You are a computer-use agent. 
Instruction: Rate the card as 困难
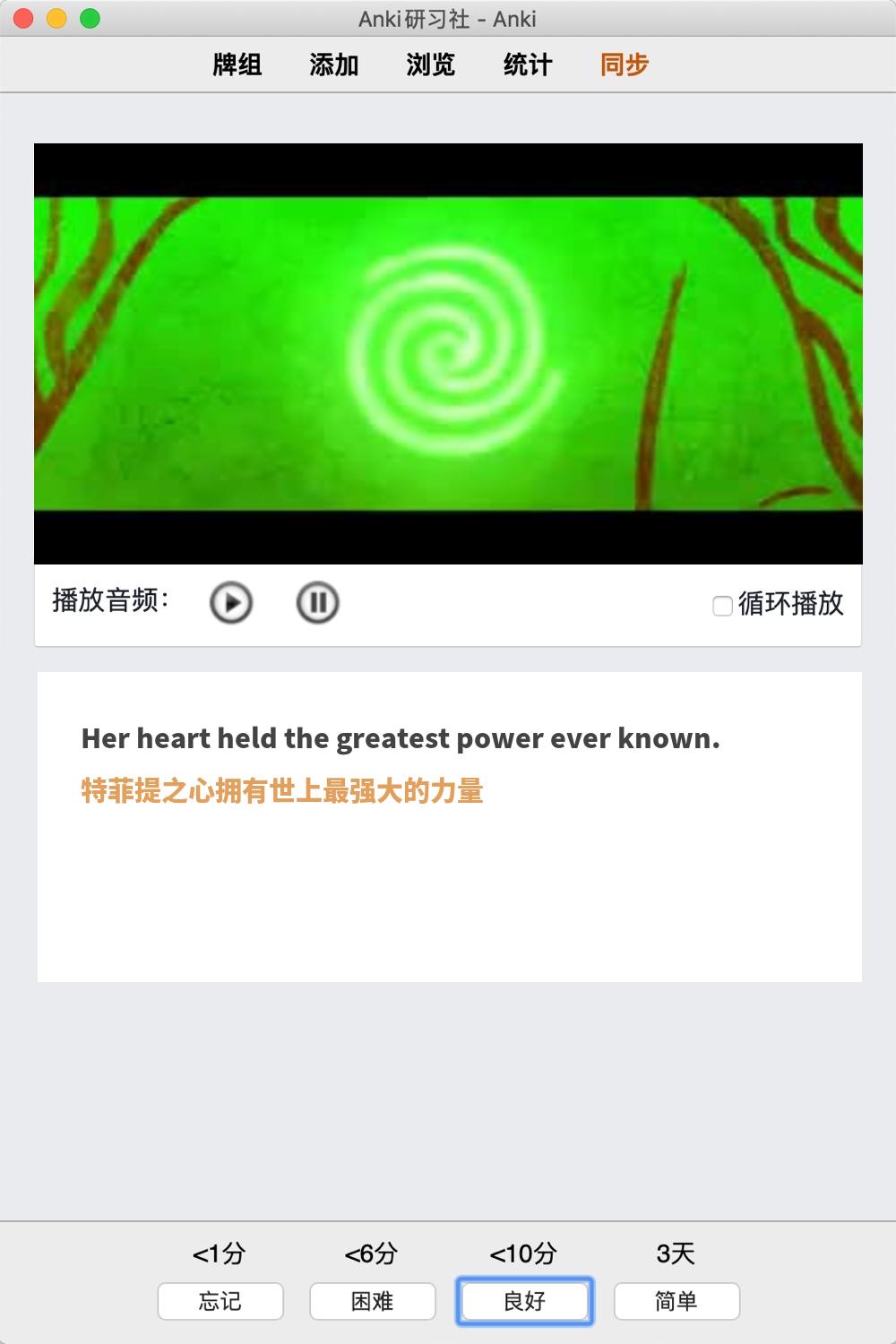[373, 1301]
